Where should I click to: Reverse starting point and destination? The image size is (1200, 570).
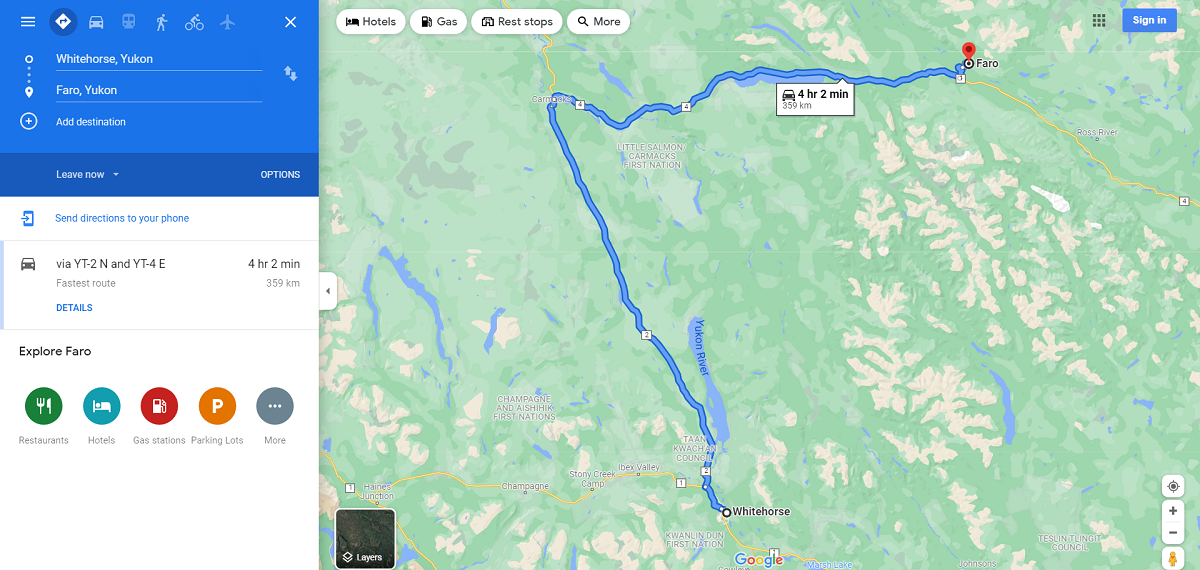290,74
